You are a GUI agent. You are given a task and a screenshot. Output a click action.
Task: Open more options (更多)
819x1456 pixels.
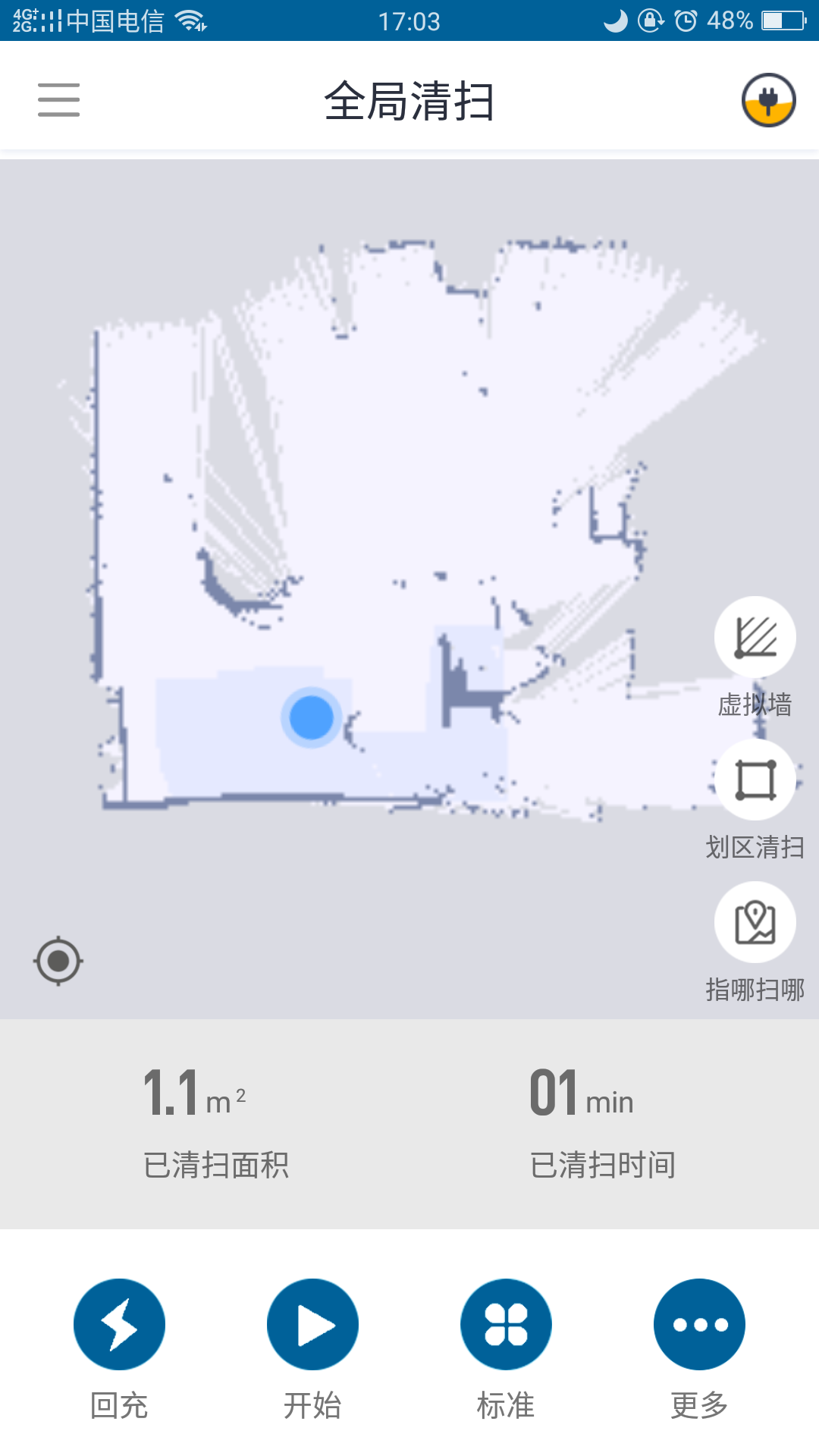click(x=699, y=1325)
